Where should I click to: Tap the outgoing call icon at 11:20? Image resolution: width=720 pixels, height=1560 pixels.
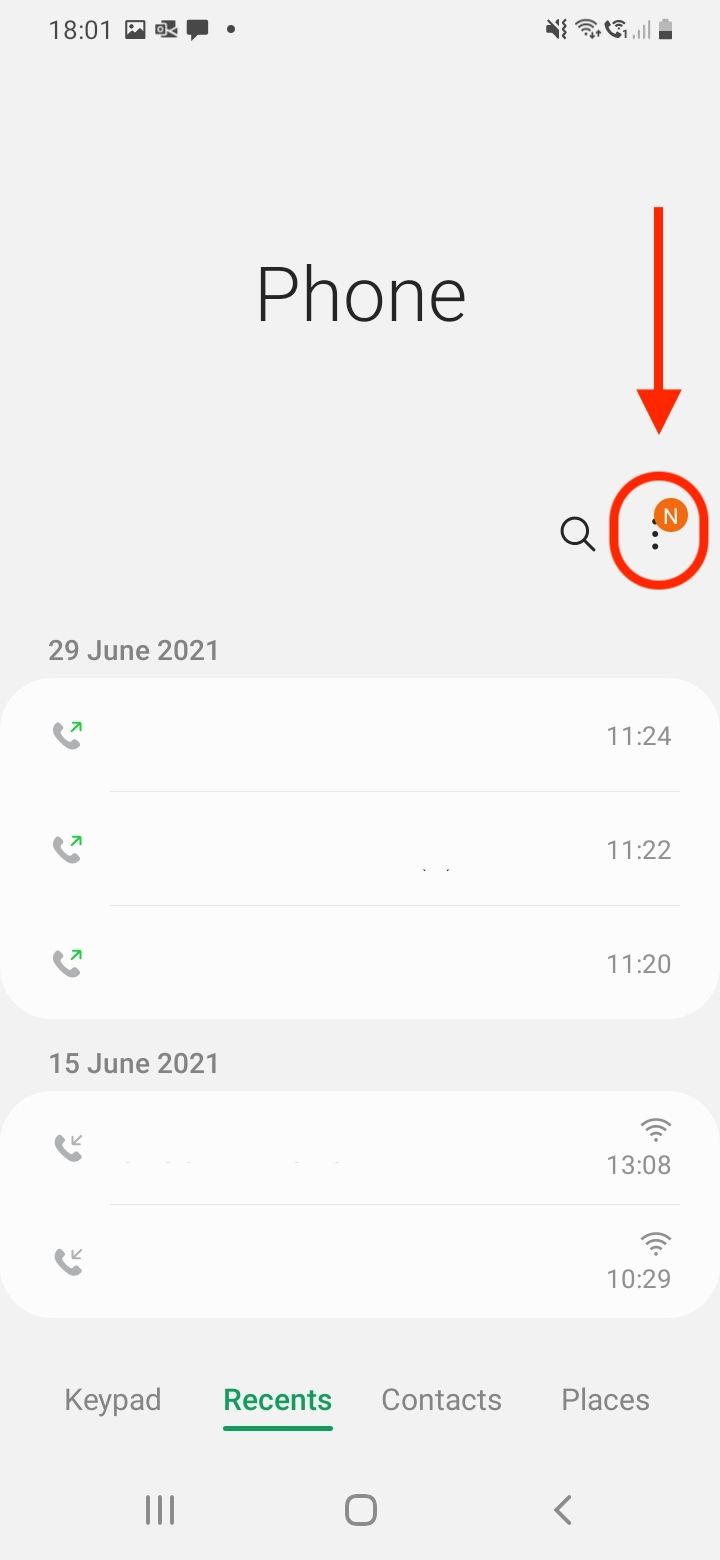click(x=66, y=963)
